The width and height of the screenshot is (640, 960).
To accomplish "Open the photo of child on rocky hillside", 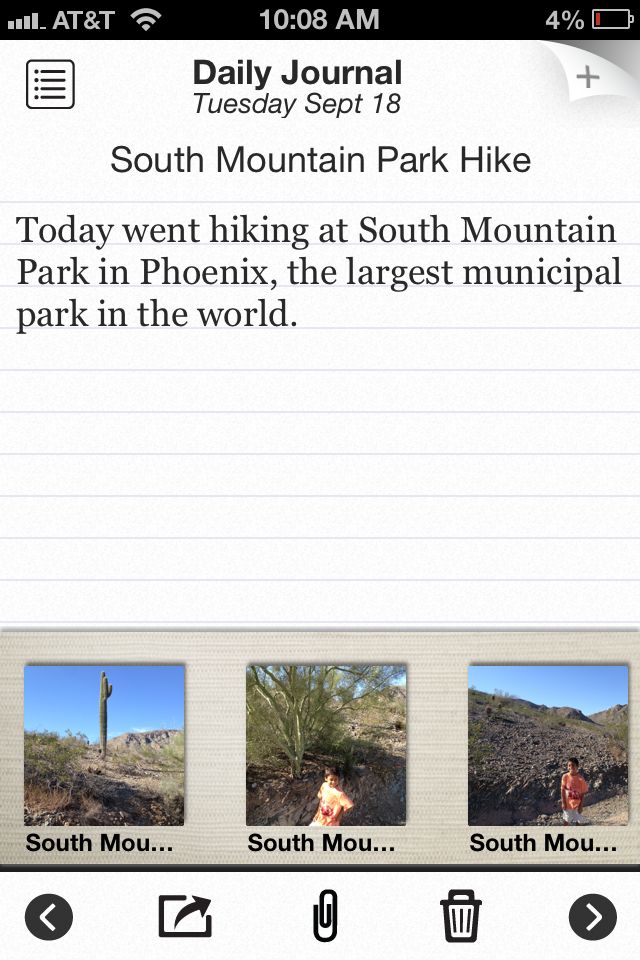I will click(x=548, y=745).
